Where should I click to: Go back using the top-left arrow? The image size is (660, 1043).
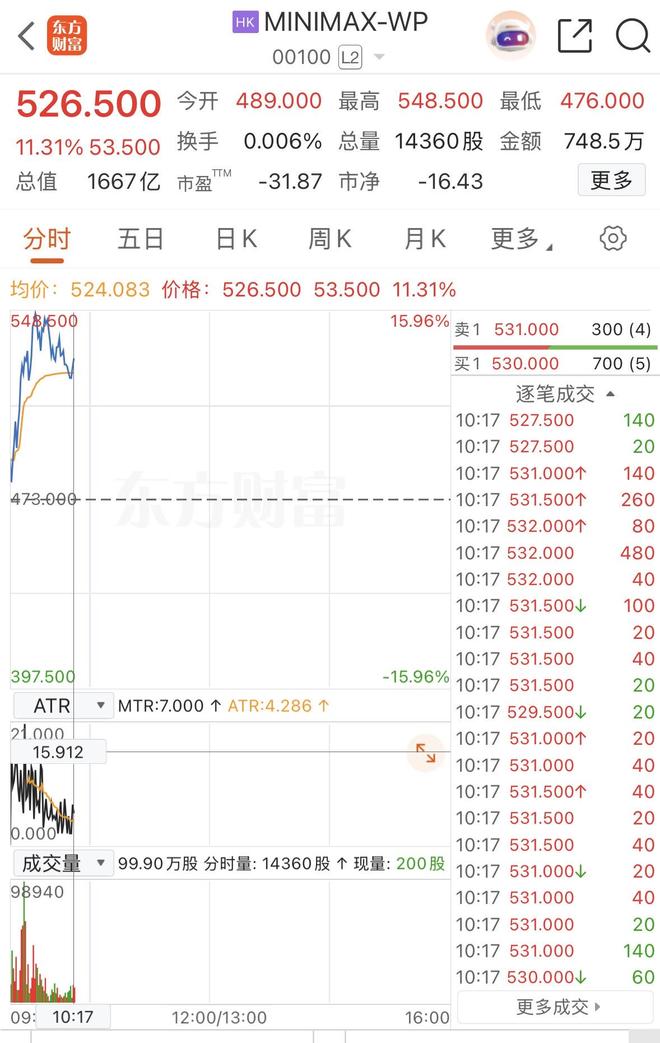[x=27, y=37]
